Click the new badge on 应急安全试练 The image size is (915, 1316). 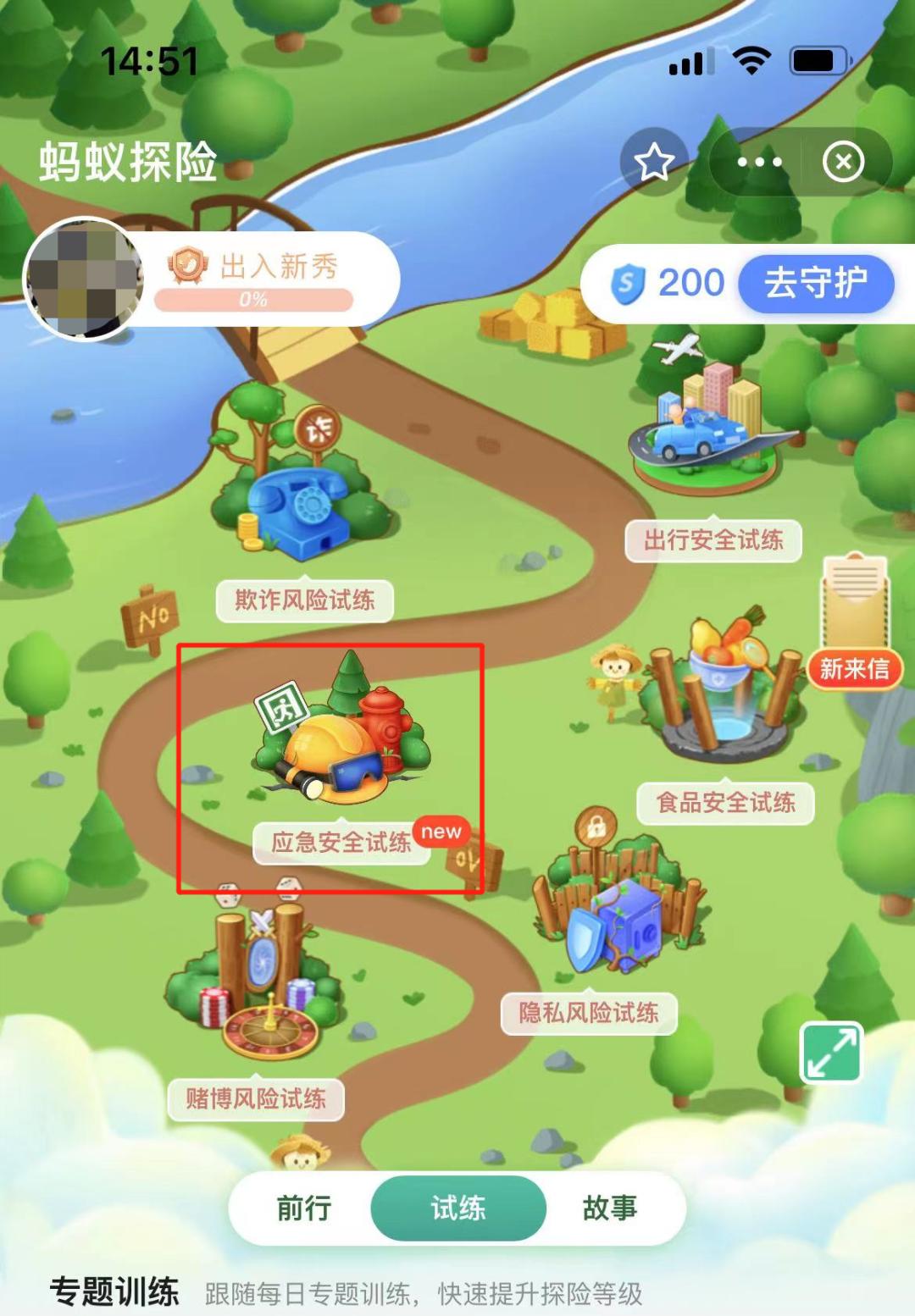pos(441,832)
